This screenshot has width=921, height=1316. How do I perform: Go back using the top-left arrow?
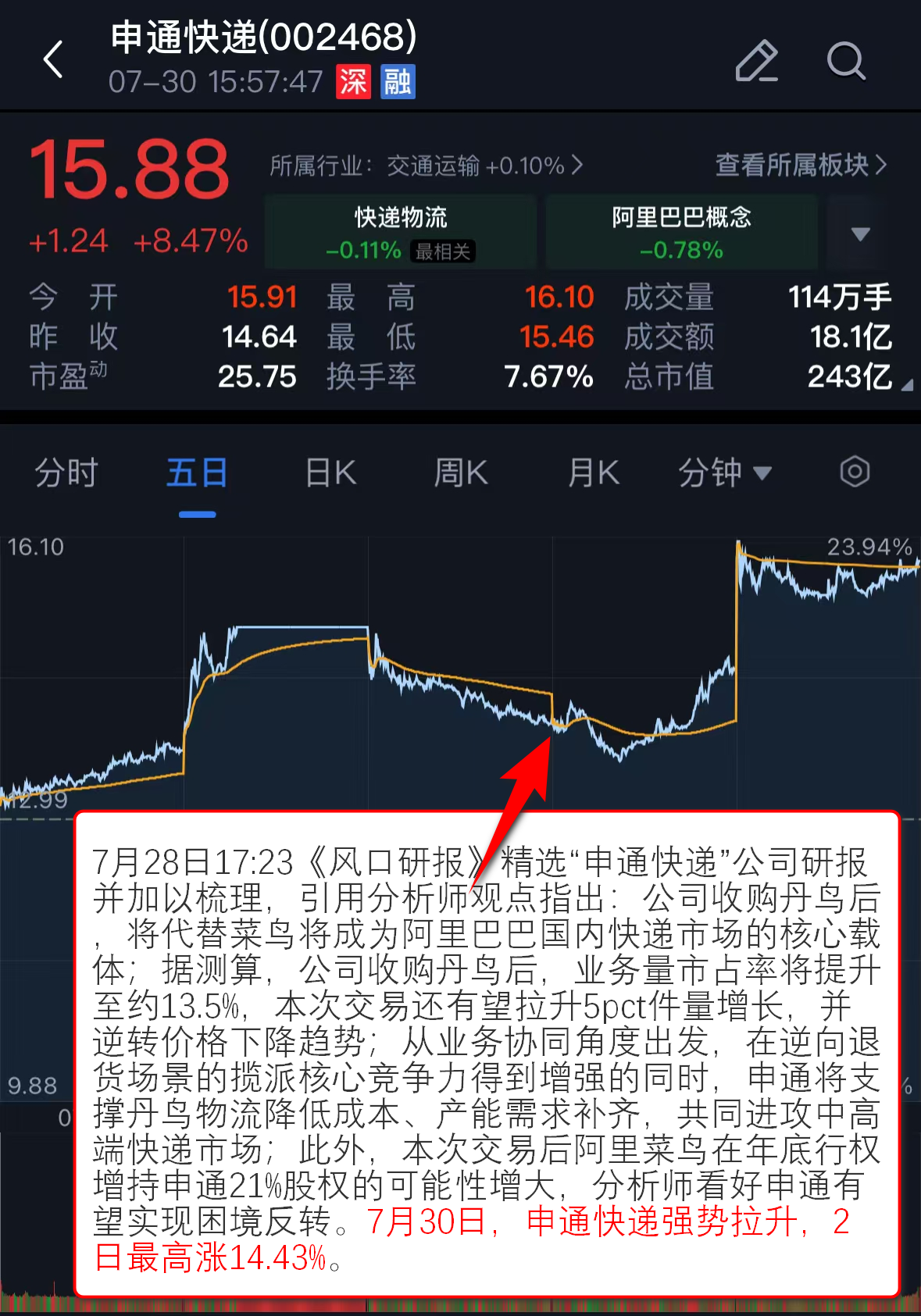coord(53,59)
